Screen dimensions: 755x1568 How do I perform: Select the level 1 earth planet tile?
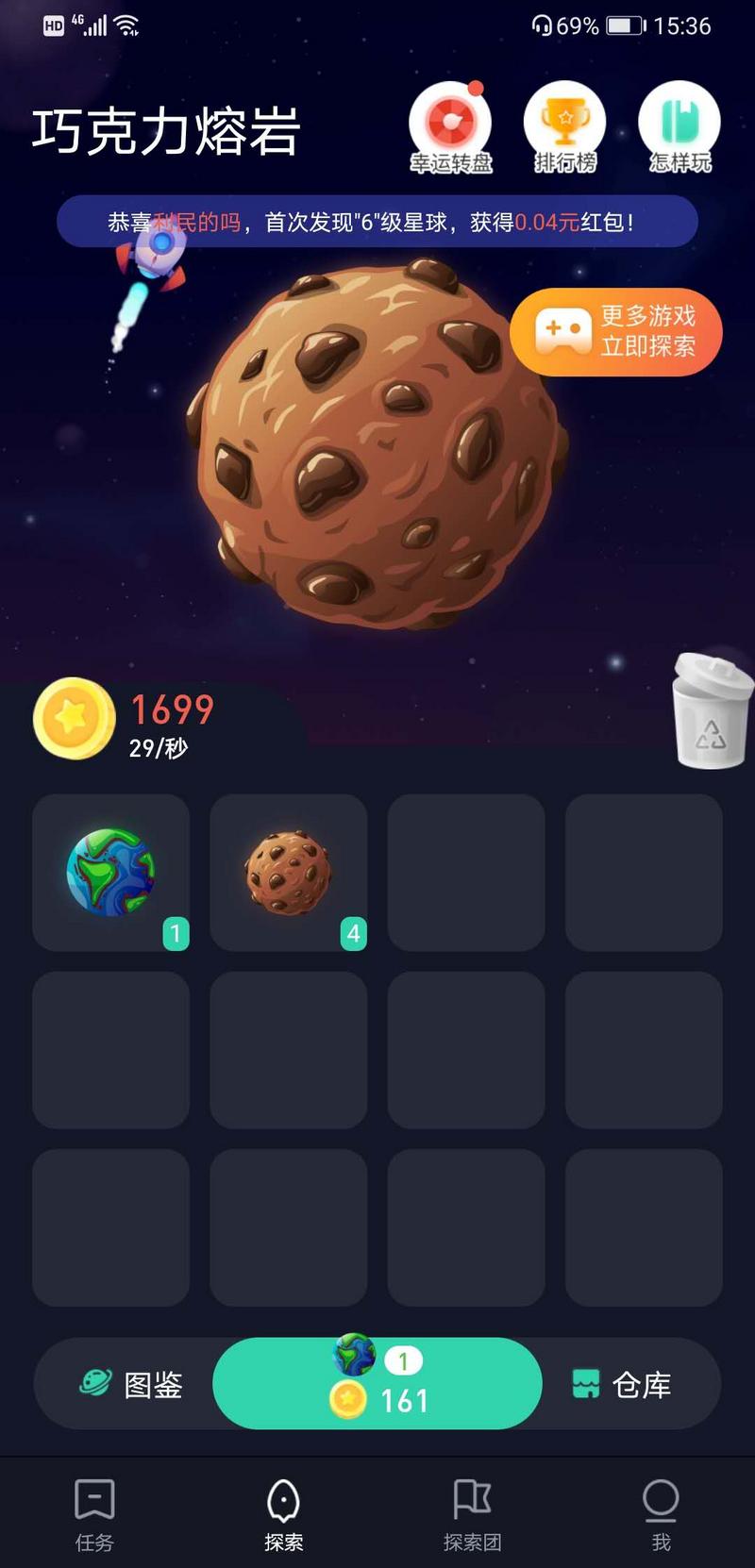[x=111, y=872]
